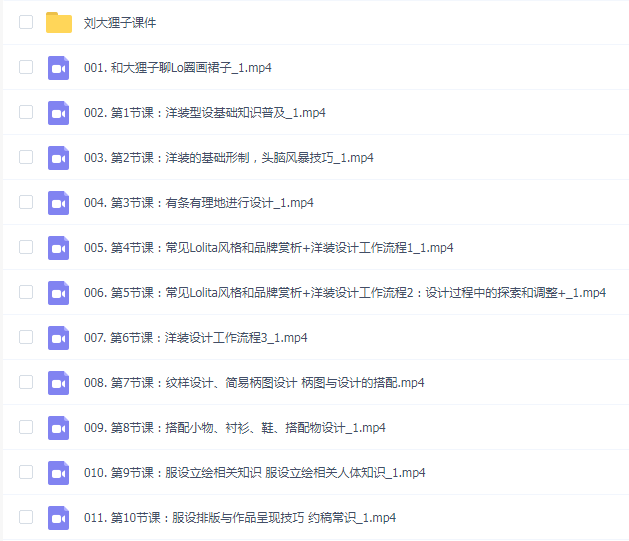Open 011 第10节课 服设排版与作品呈现技巧

[239, 518]
